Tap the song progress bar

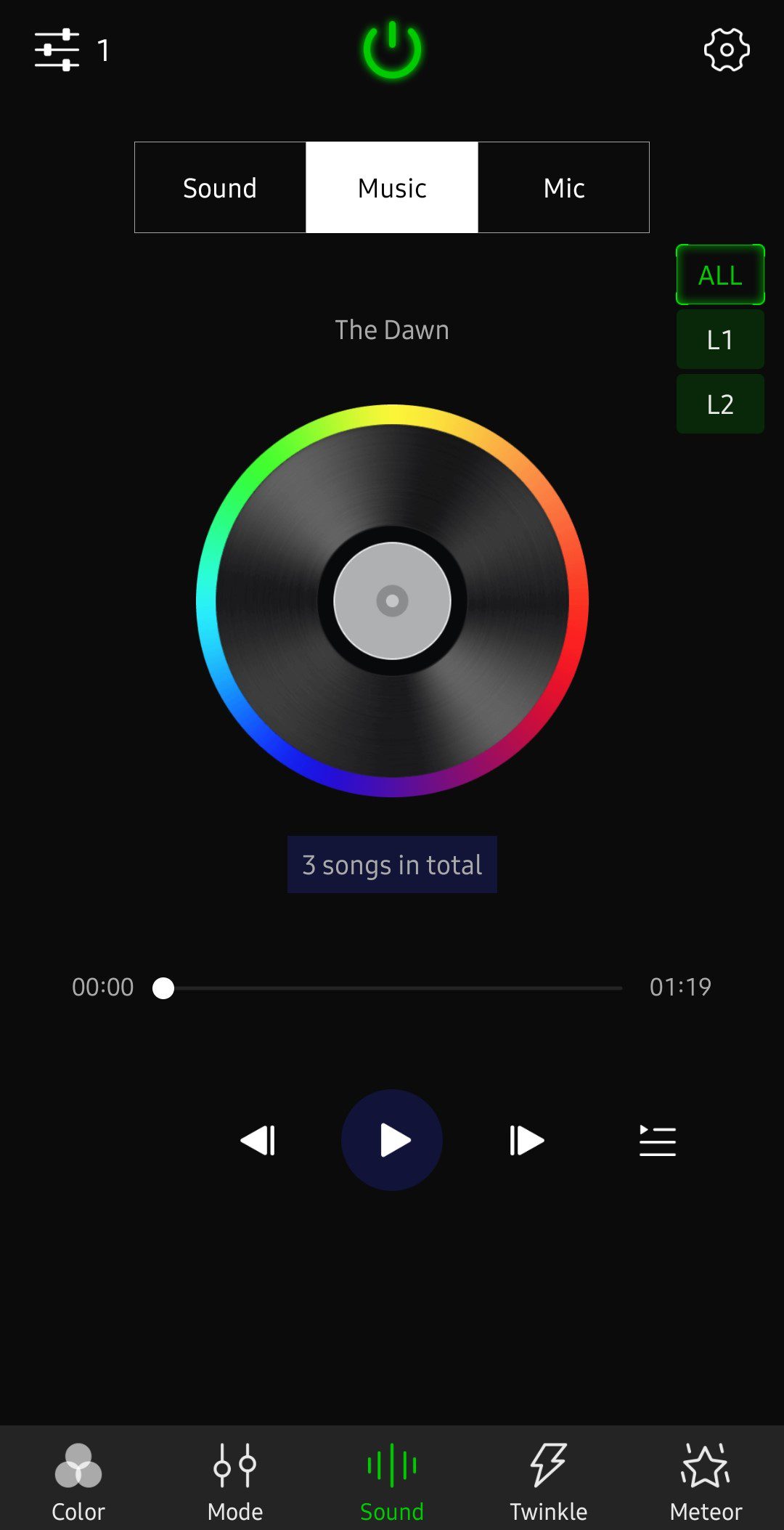392,988
